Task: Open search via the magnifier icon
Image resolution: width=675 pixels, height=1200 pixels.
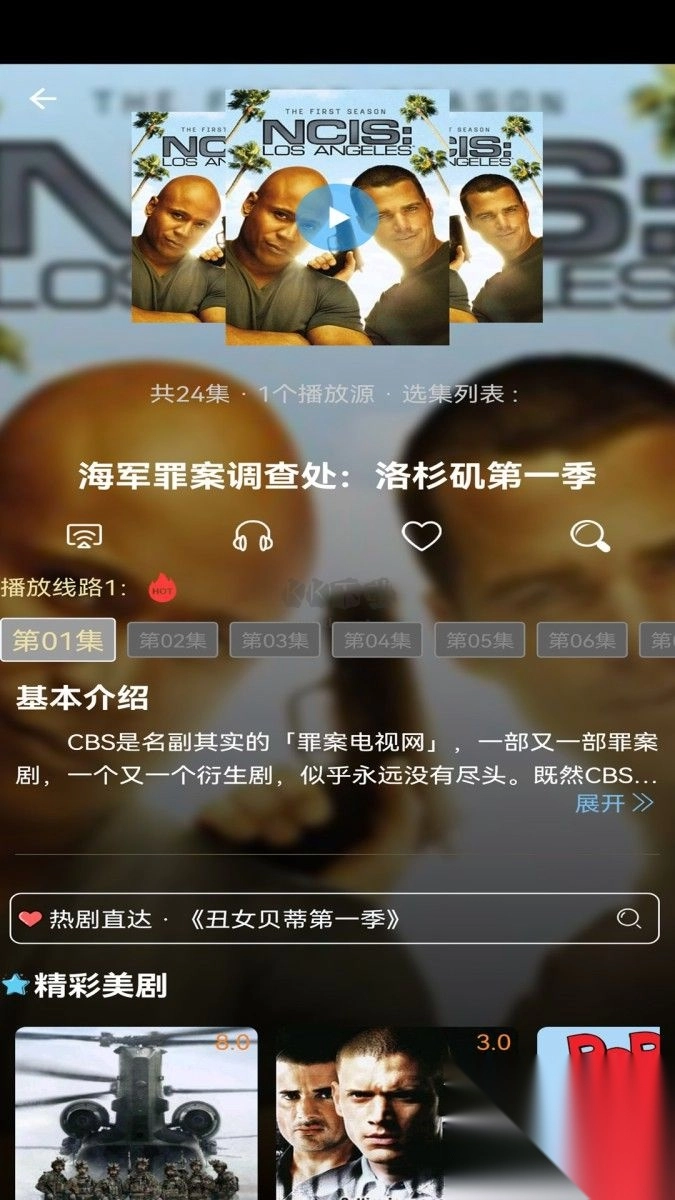Action: 590,536
